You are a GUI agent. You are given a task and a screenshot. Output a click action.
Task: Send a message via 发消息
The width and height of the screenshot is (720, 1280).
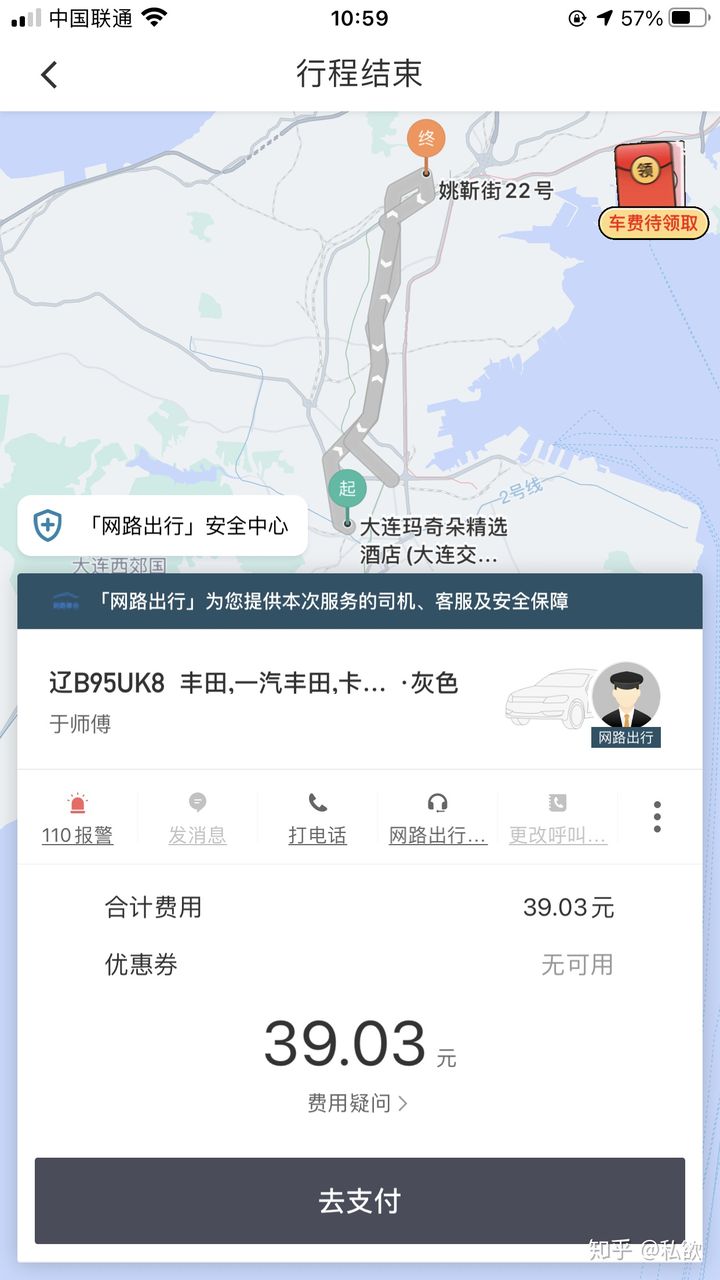(197, 819)
